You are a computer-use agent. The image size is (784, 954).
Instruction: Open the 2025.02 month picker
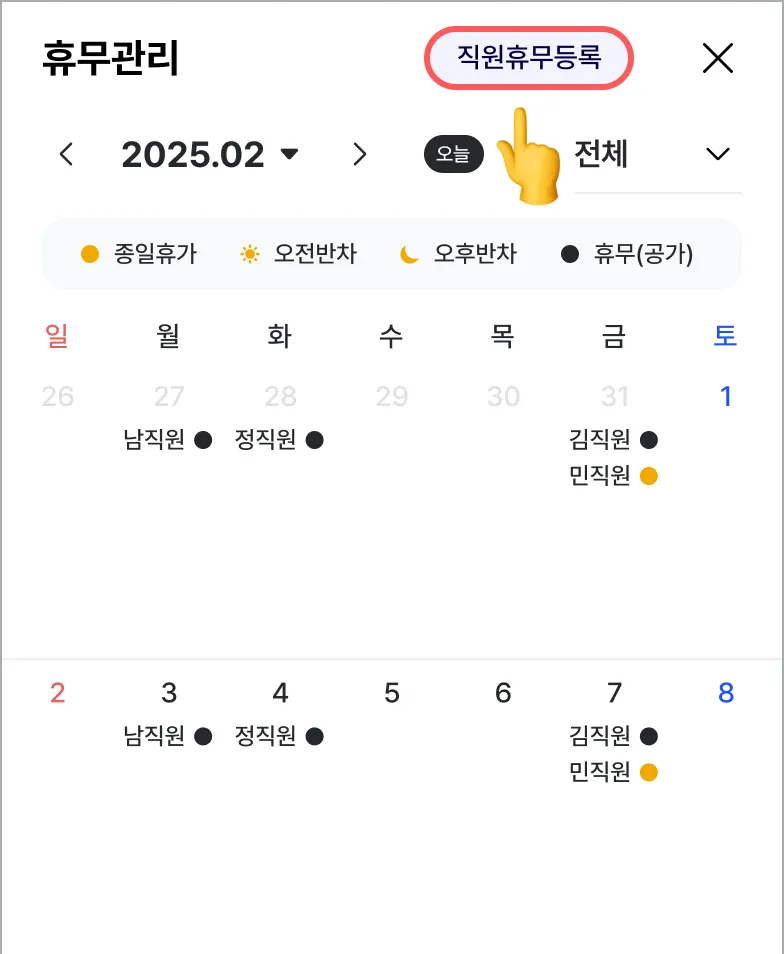point(210,154)
